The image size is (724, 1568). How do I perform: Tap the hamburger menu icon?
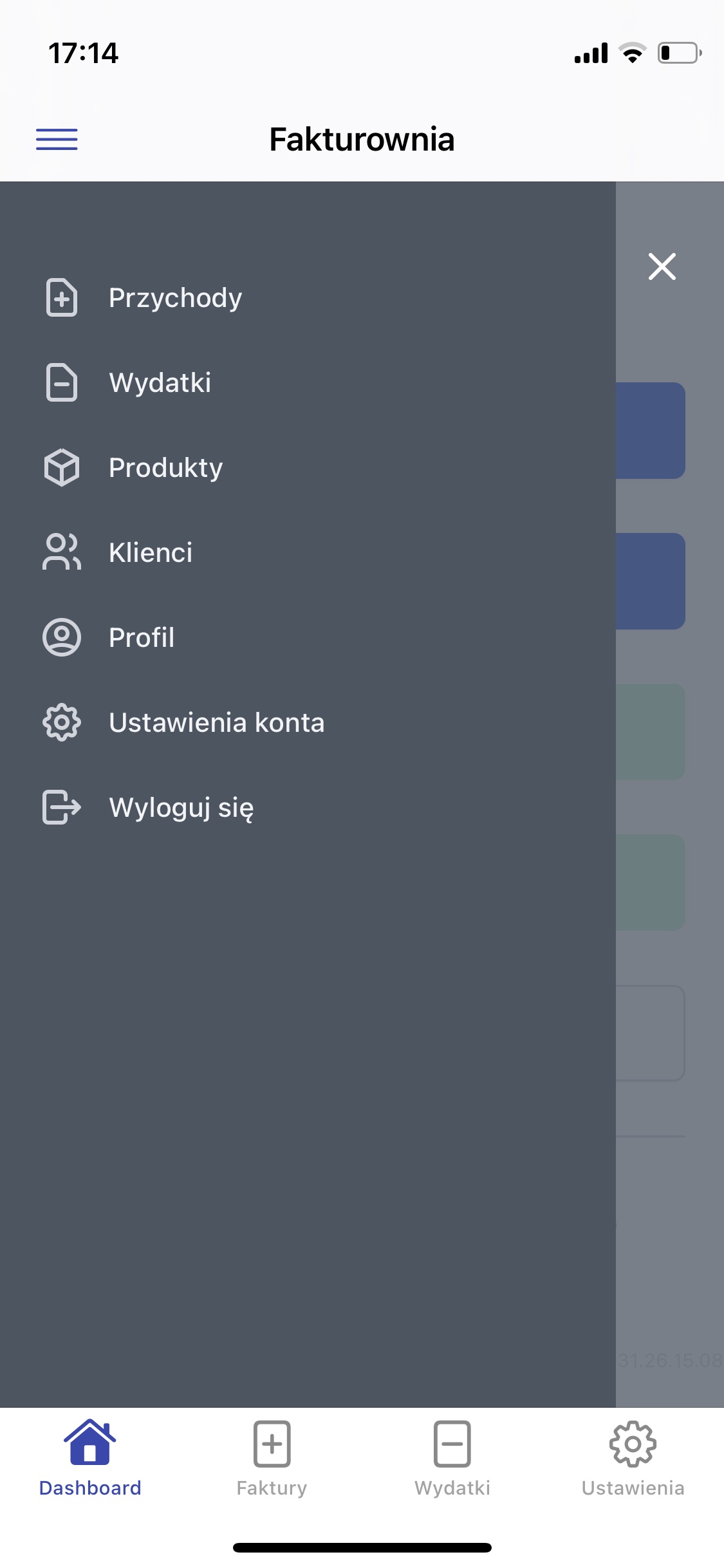(x=57, y=139)
